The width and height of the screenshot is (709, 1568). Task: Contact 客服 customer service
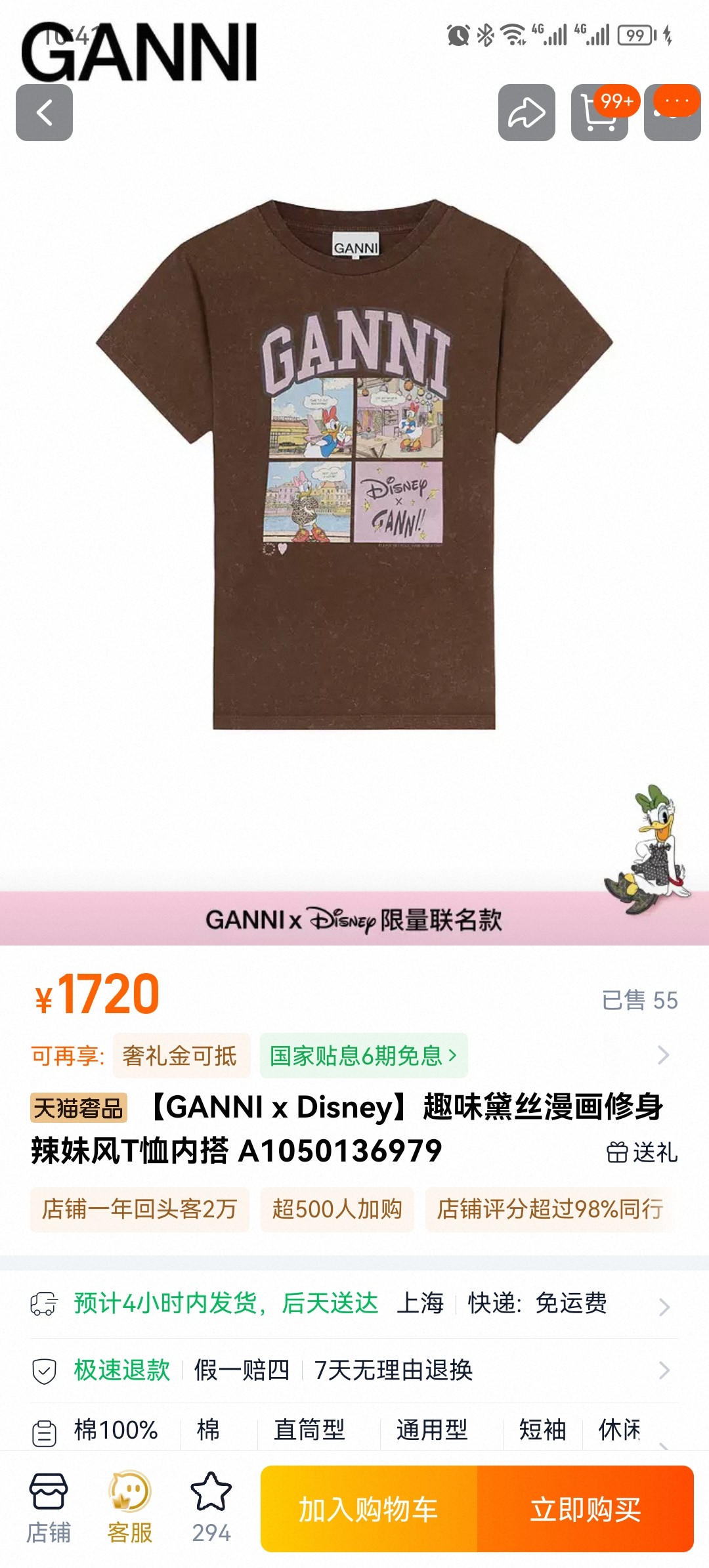130,1508
